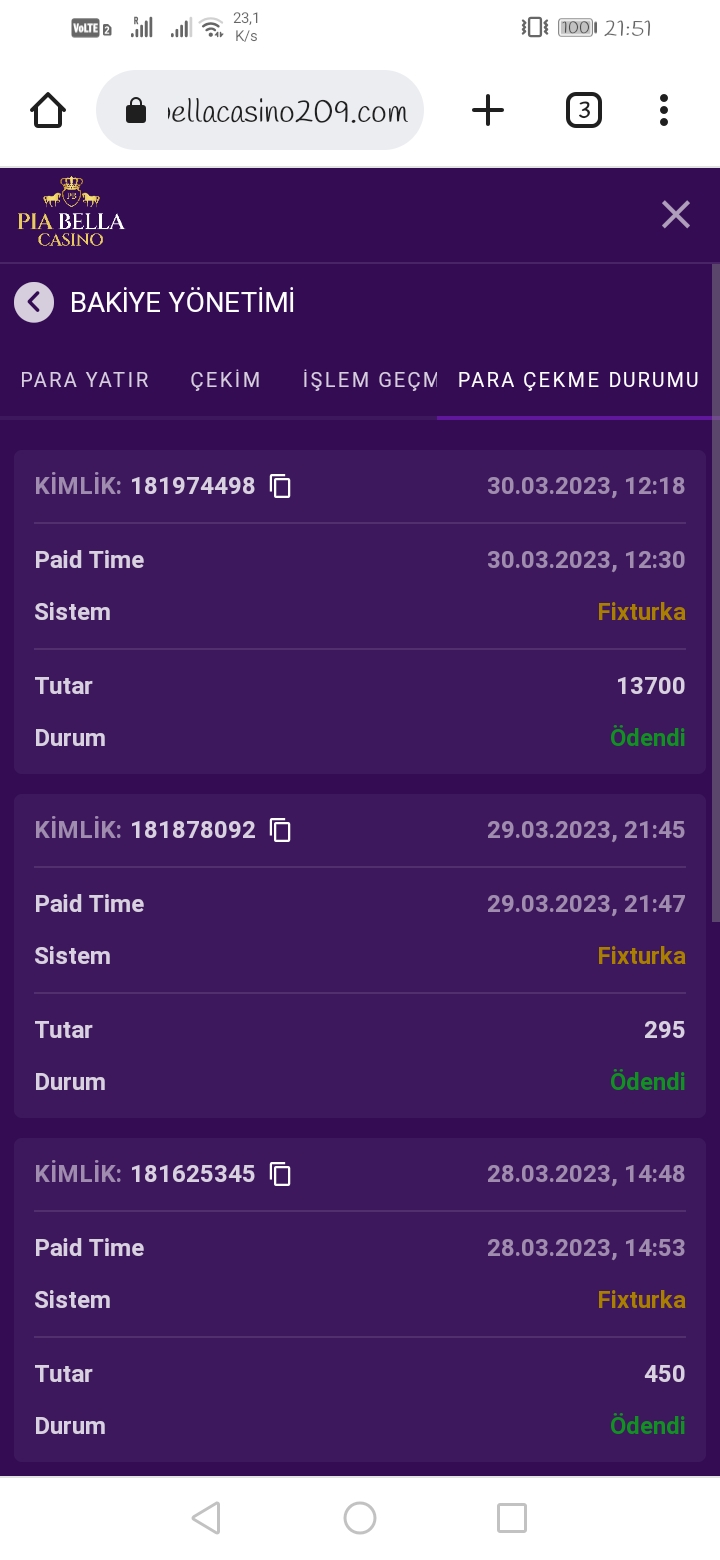This screenshot has height=1560, width=720.
Task: Select the PARA ÇEKME DURUMU tab
Action: (577, 380)
